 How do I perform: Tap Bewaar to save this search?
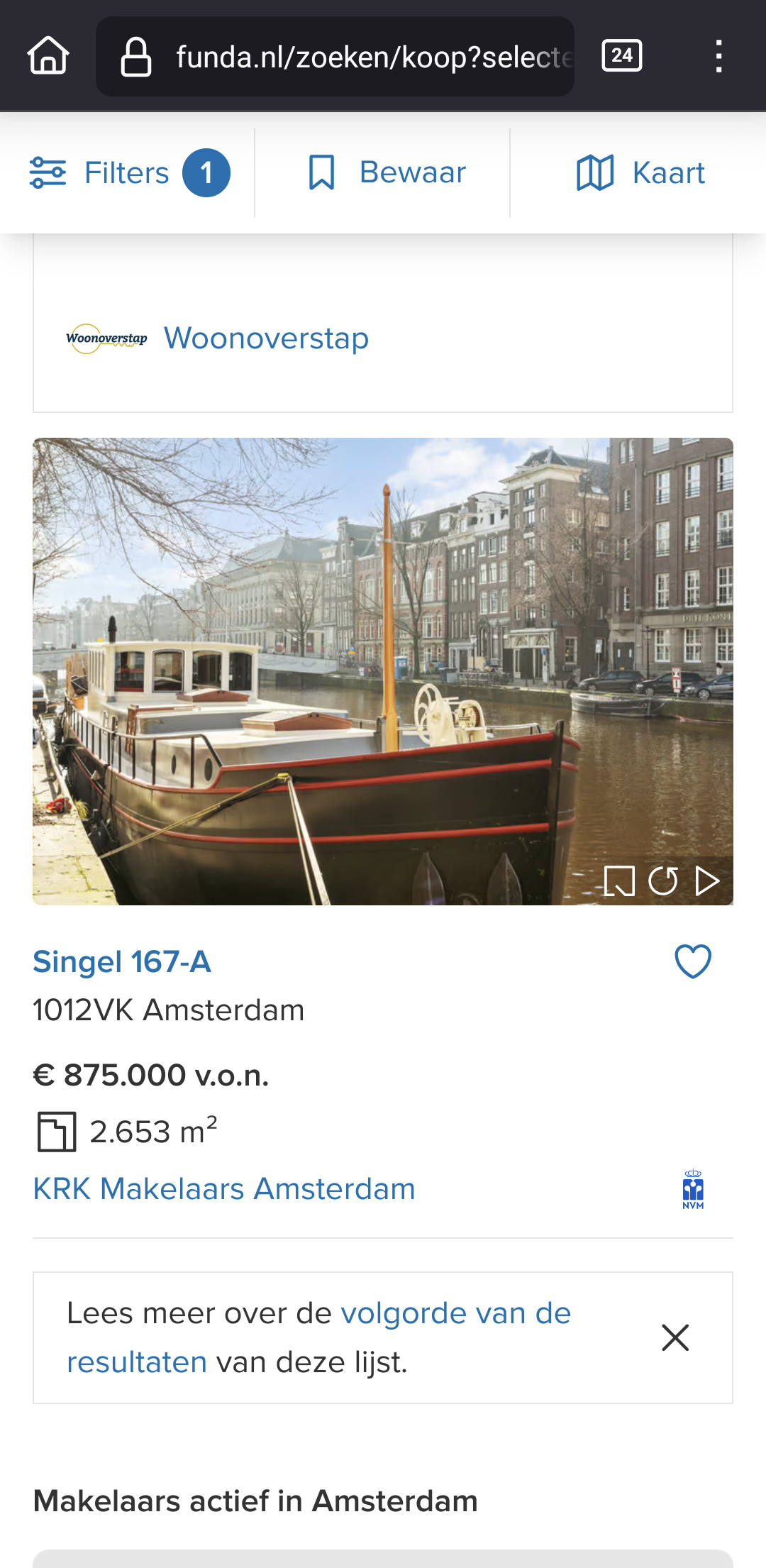tap(387, 172)
